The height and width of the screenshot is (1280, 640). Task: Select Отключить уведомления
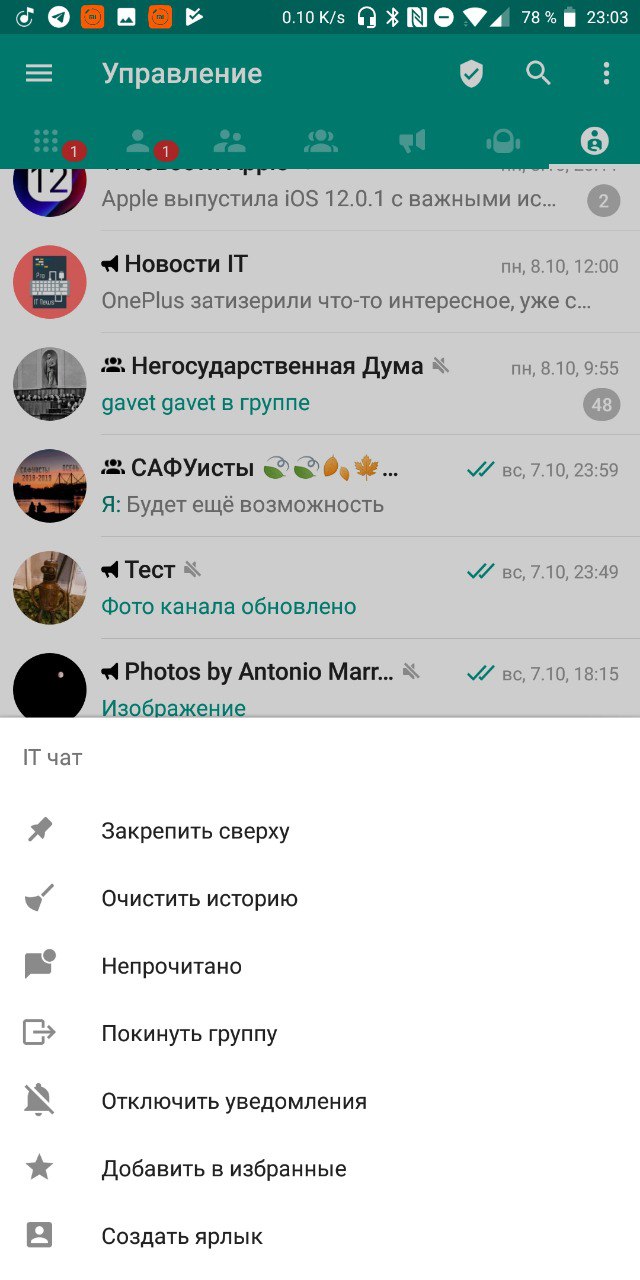(233, 1101)
